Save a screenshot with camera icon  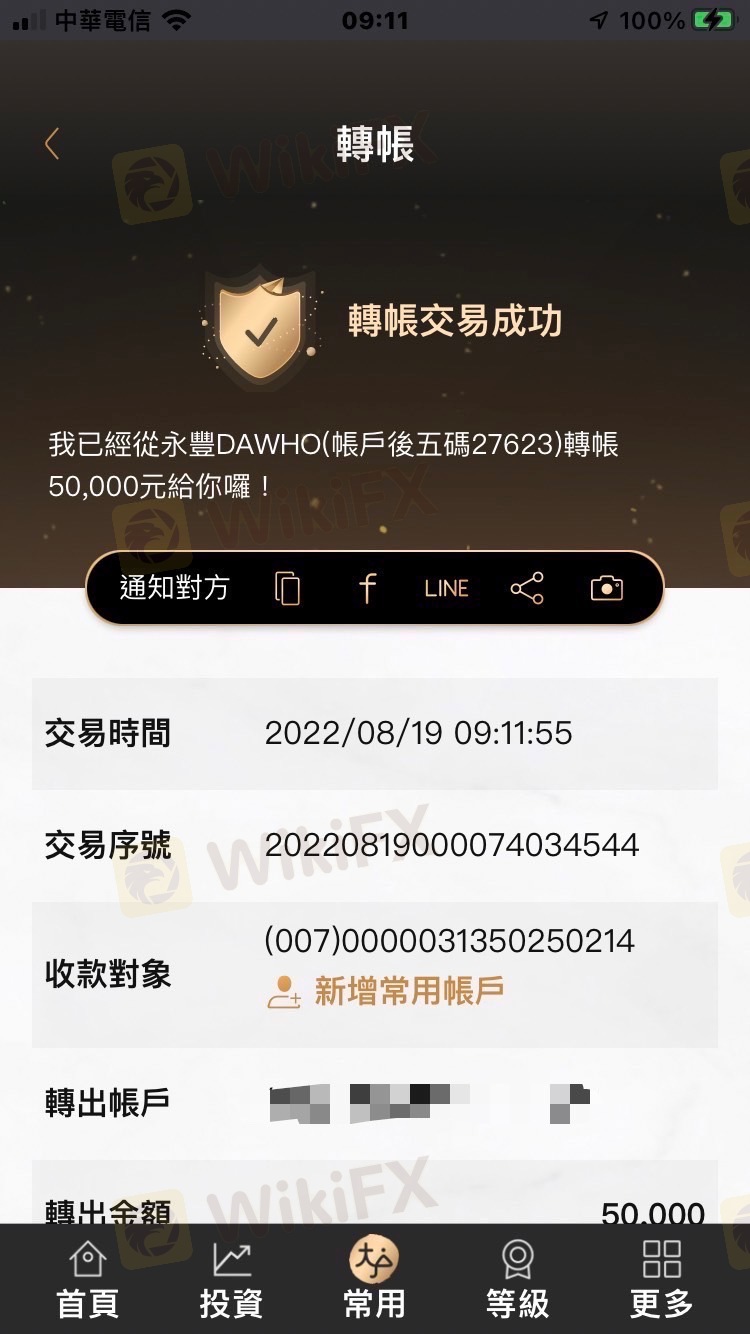606,588
